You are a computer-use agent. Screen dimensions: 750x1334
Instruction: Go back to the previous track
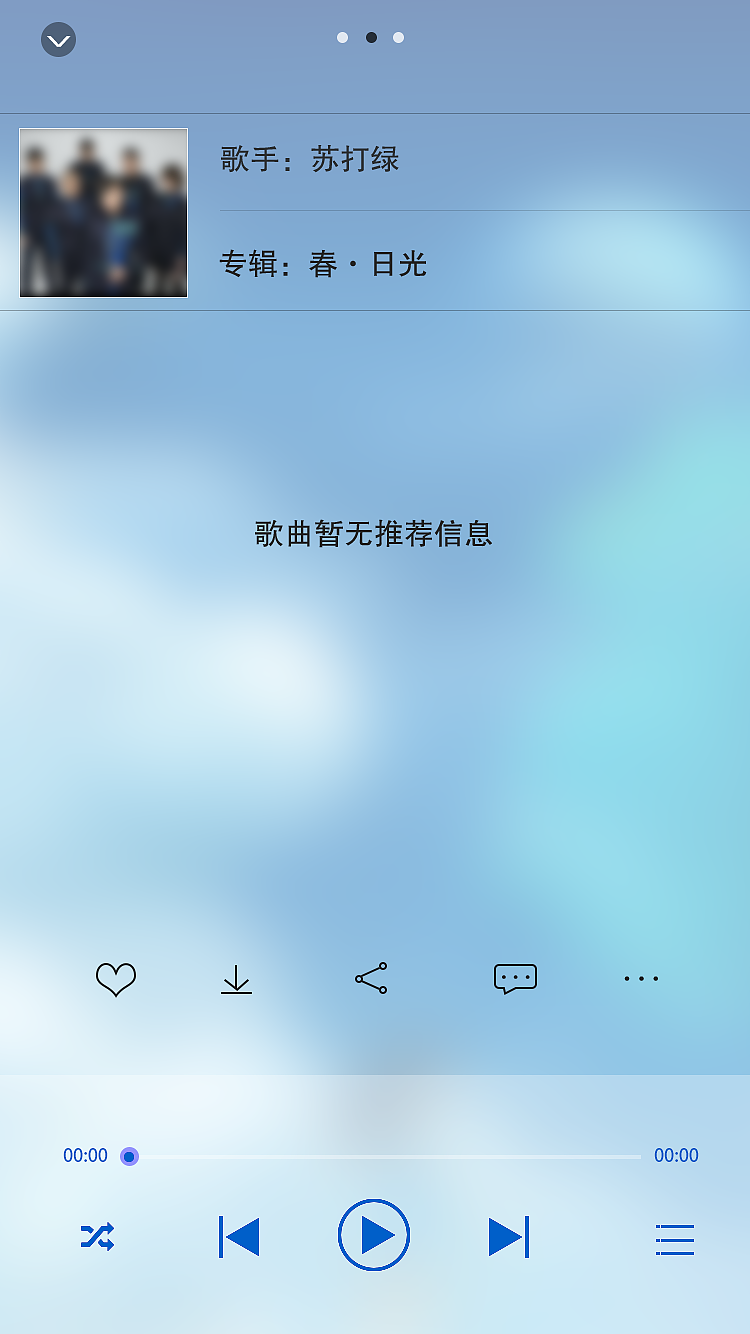[x=239, y=1236]
